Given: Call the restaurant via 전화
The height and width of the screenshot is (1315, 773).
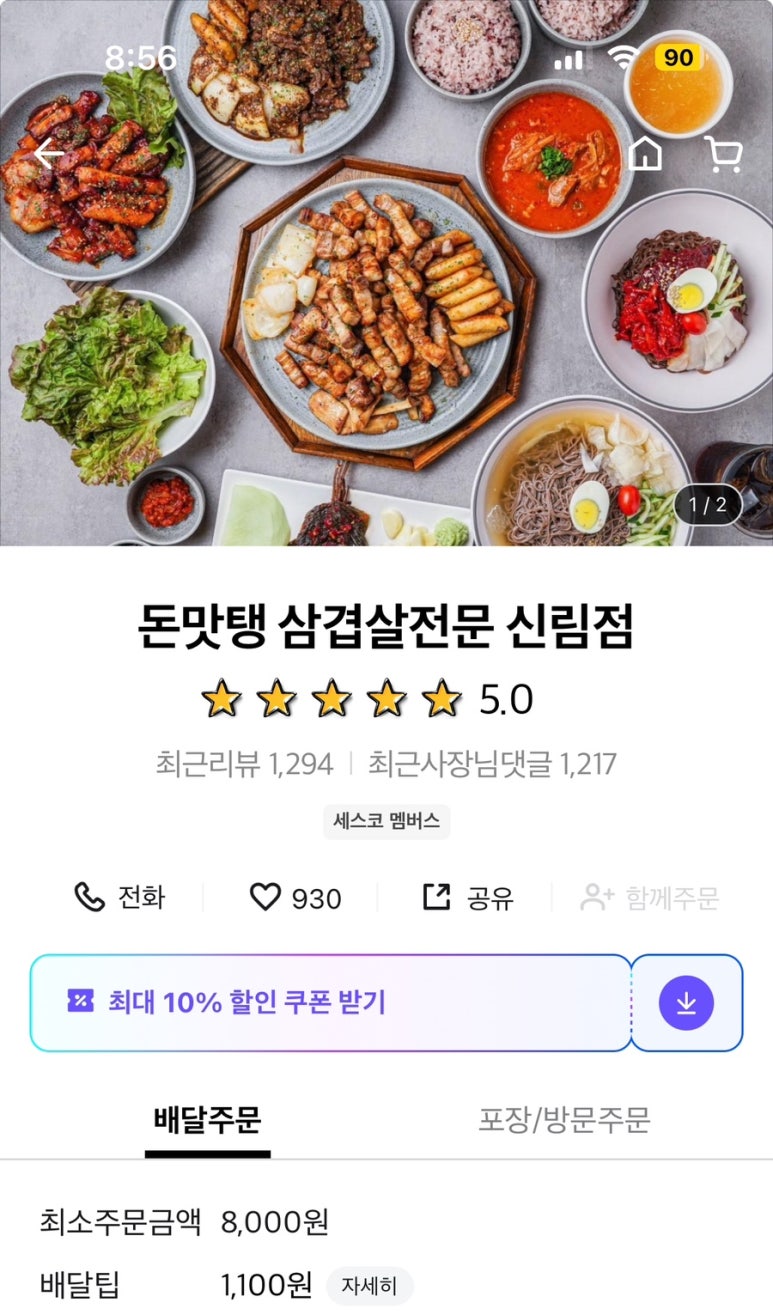Looking at the screenshot, I should click(x=119, y=897).
